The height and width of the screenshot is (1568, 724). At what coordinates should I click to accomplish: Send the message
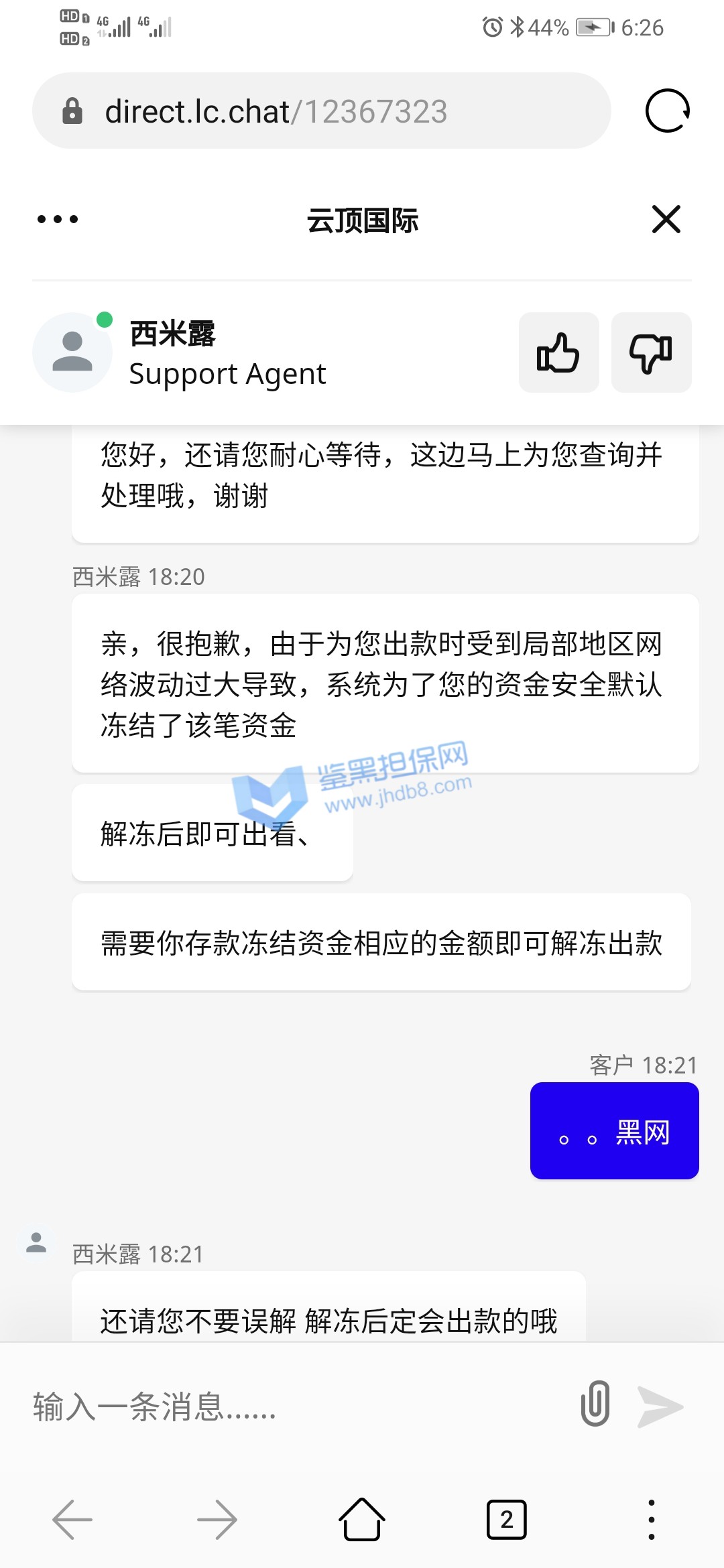point(660,1406)
